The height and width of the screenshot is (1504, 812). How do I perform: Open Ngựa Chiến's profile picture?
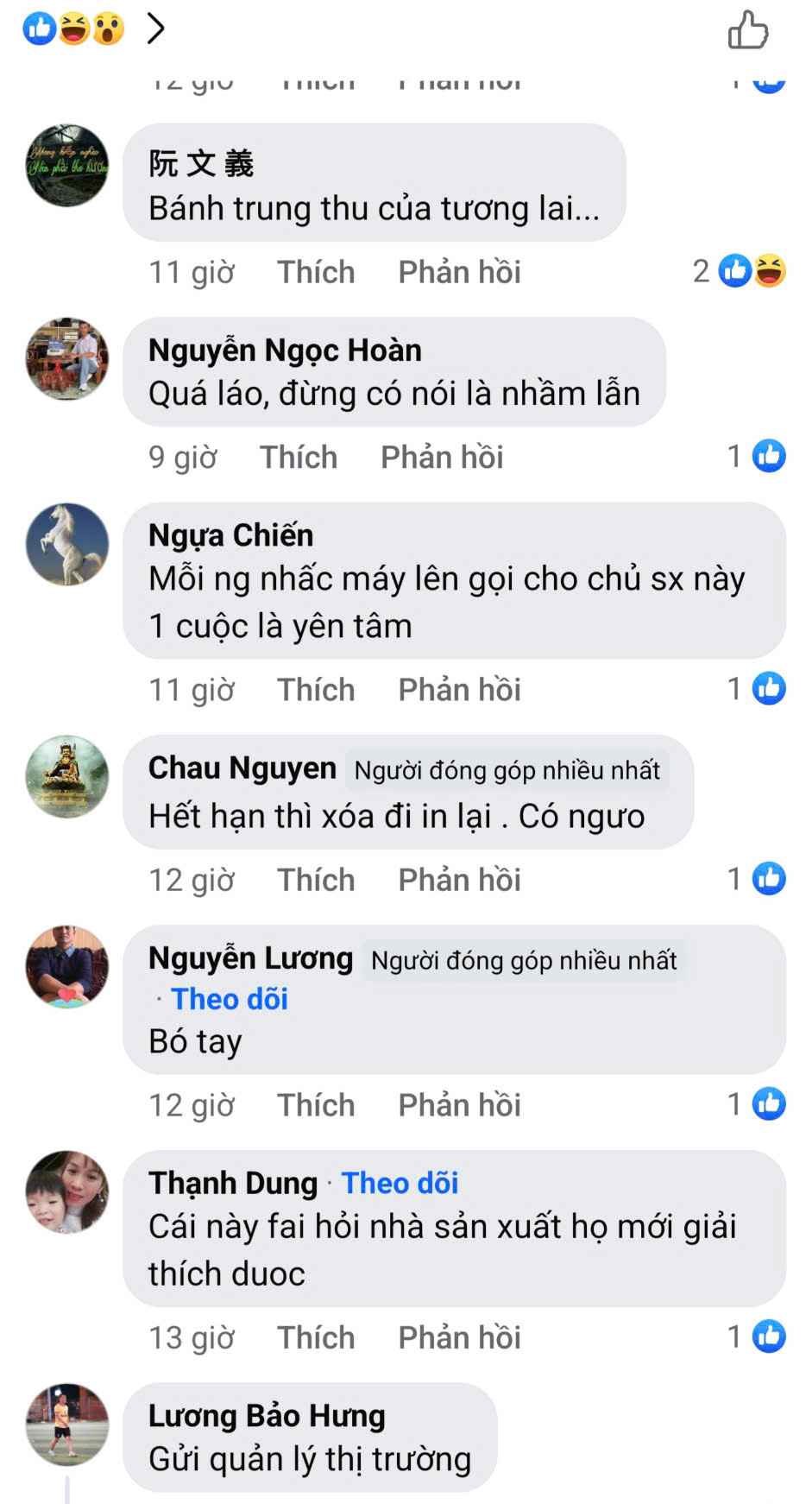pyautogui.click(x=67, y=544)
